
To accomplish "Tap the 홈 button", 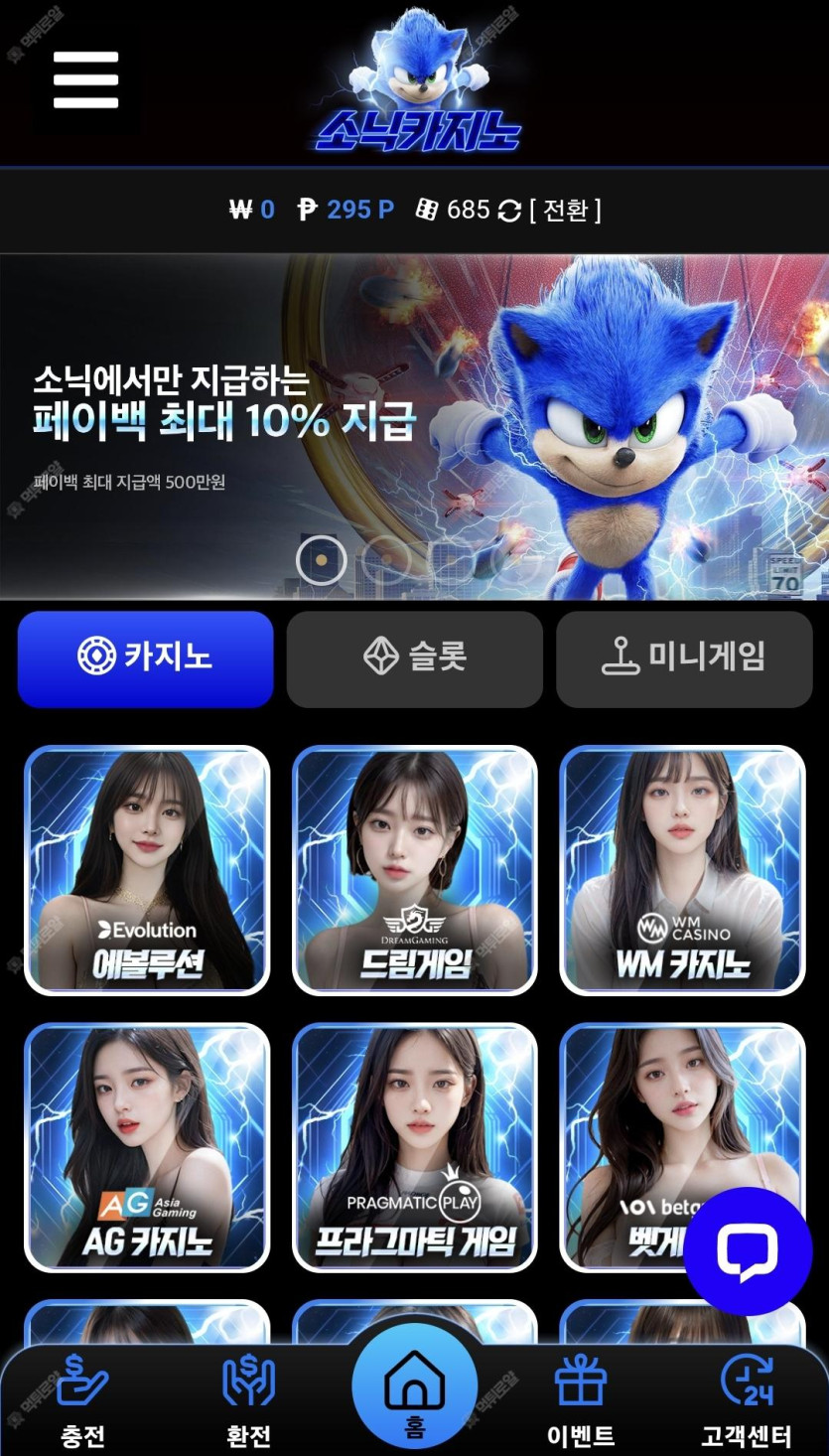I will point(415,1386).
